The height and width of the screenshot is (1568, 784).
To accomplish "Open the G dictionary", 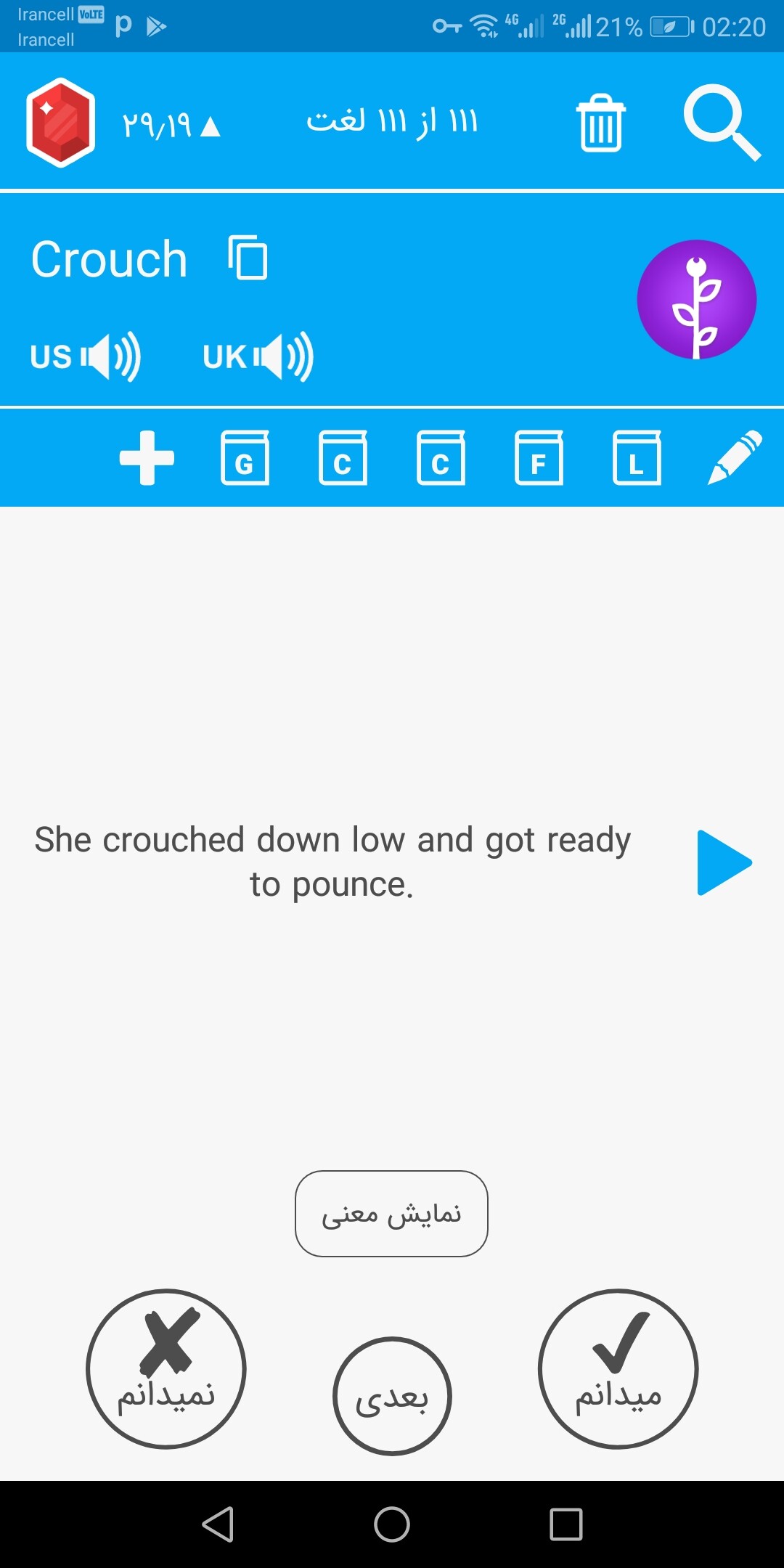I will coord(245,457).
